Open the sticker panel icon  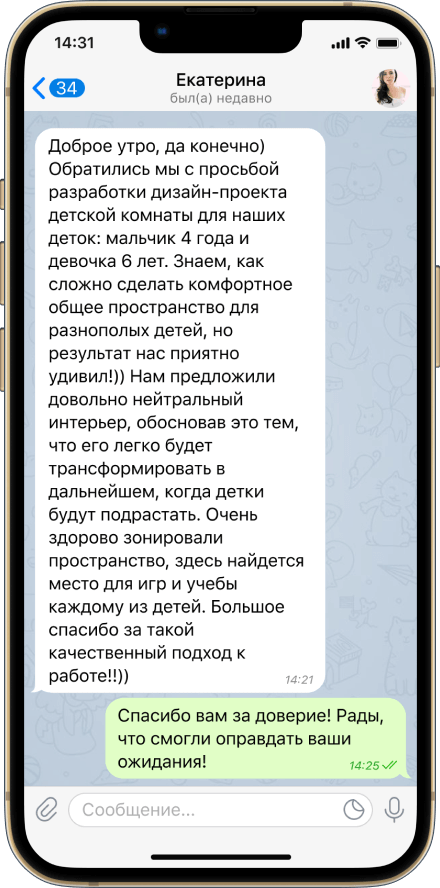tap(354, 810)
